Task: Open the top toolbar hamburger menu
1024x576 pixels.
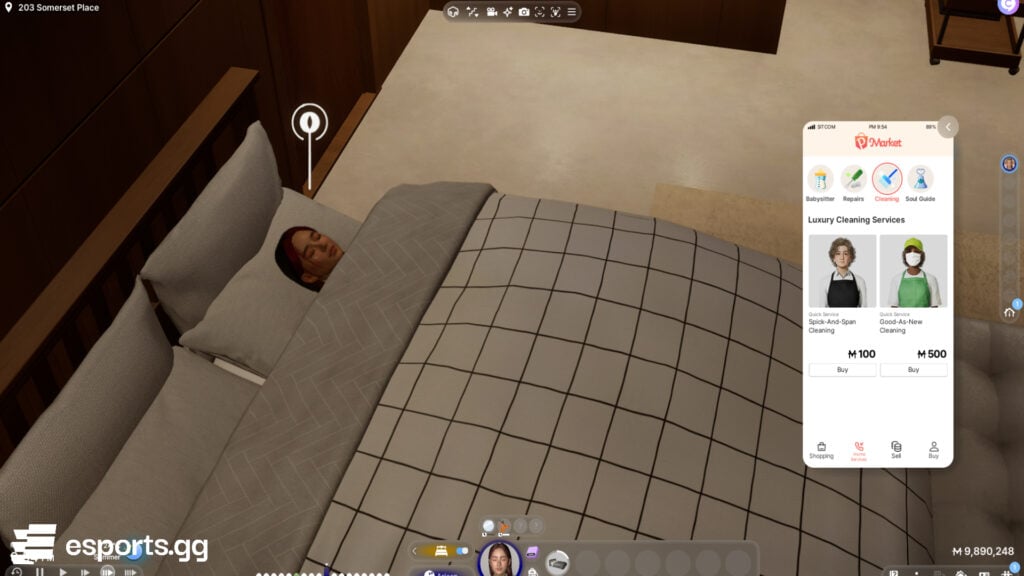Action: (x=572, y=12)
